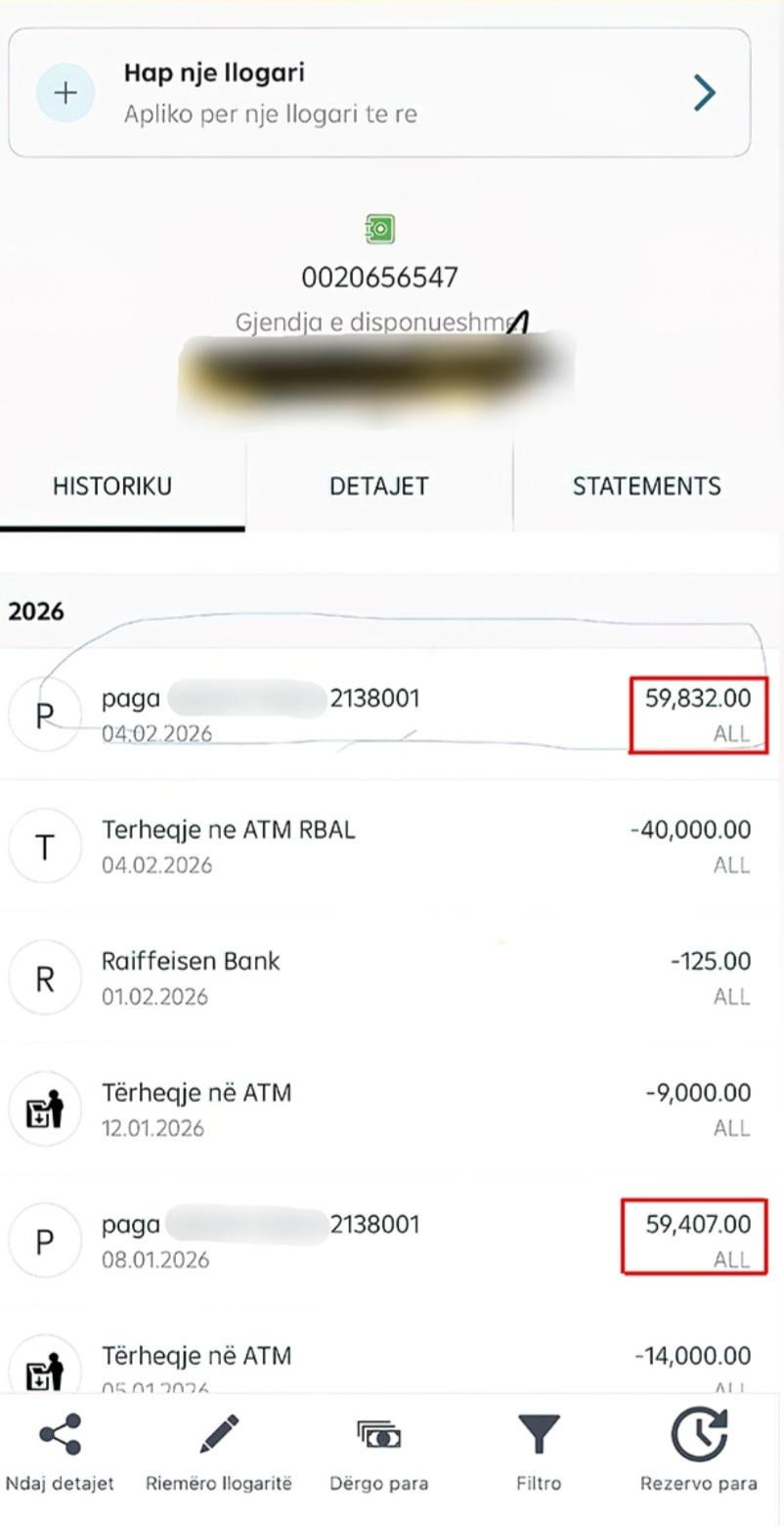Image resolution: width=784 pixels, height=1526 pixels.
Task: View the ATM withdrawal from 12.01.2026
Action: pos(391,1110)
